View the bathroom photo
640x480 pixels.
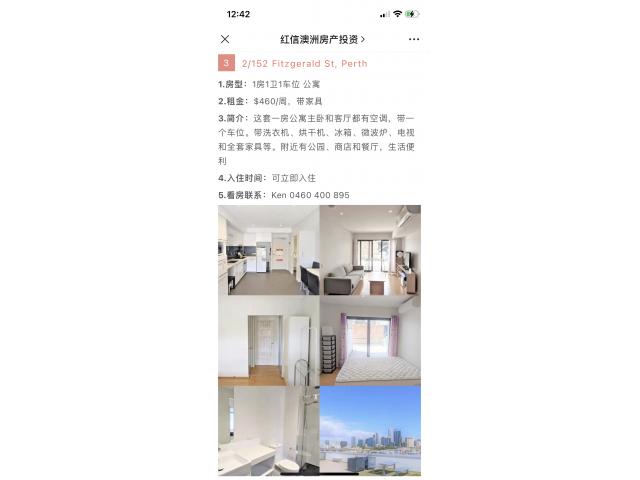pos(268,430)
